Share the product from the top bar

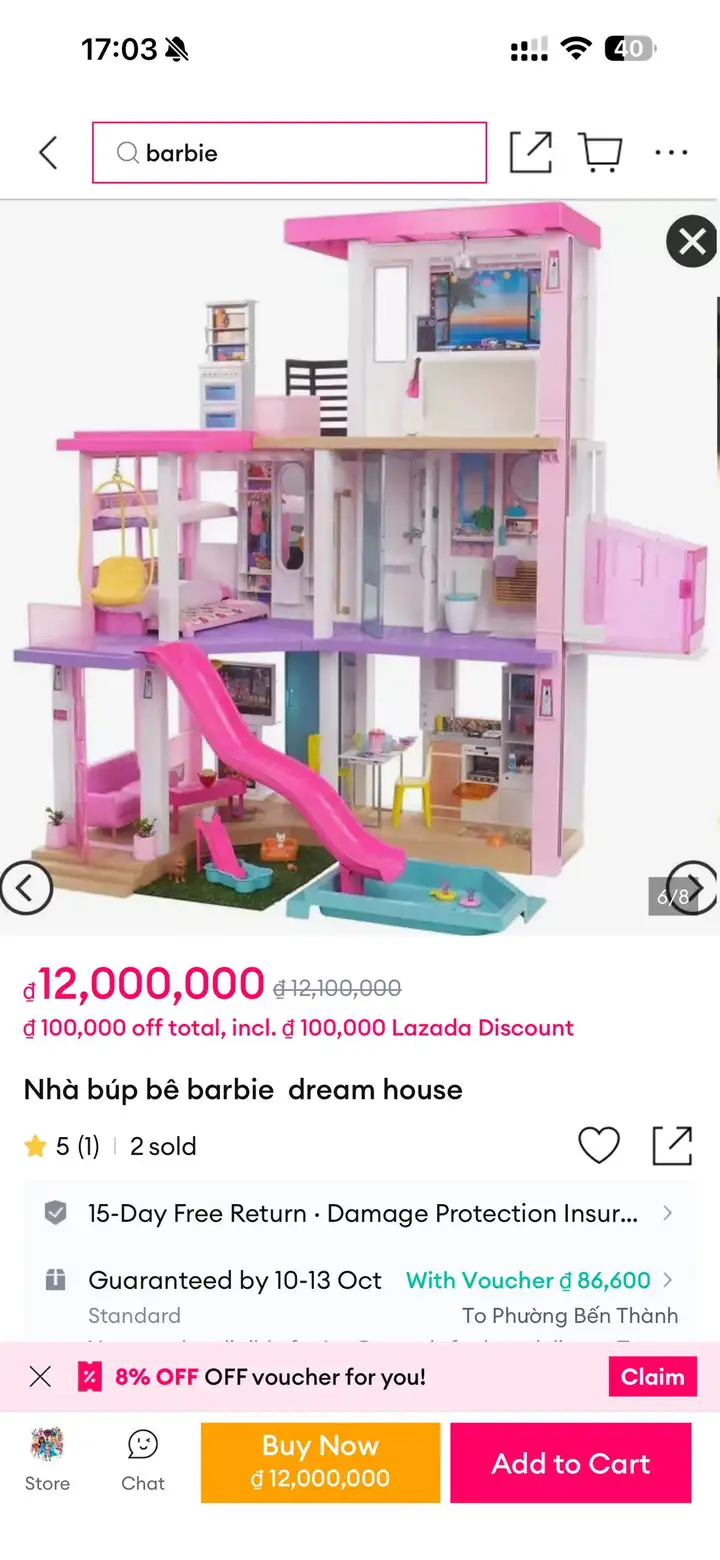click(530, 153)
